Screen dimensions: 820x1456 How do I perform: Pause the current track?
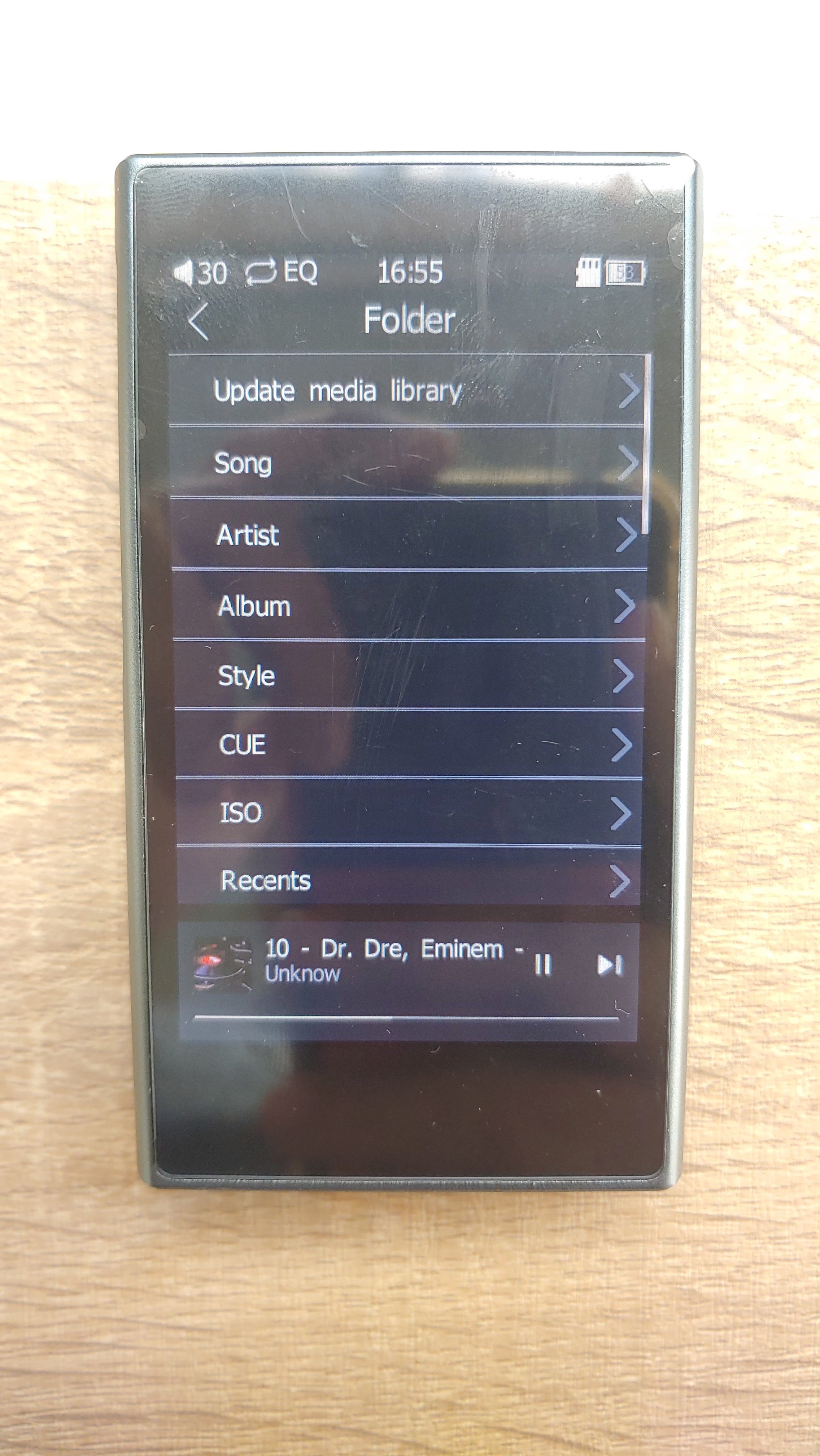tap(542, 965)
